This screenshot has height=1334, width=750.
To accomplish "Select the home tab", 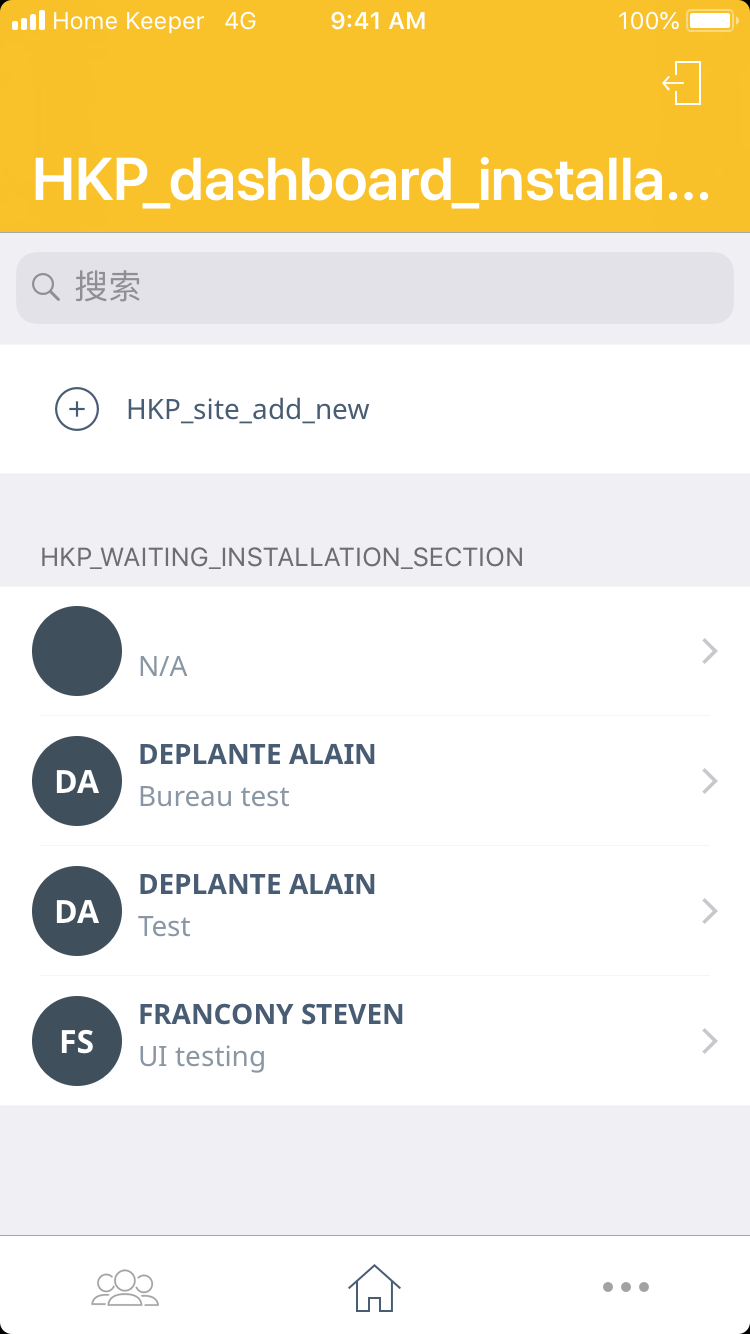I will pyautogui.click(x=375, y=1287).
